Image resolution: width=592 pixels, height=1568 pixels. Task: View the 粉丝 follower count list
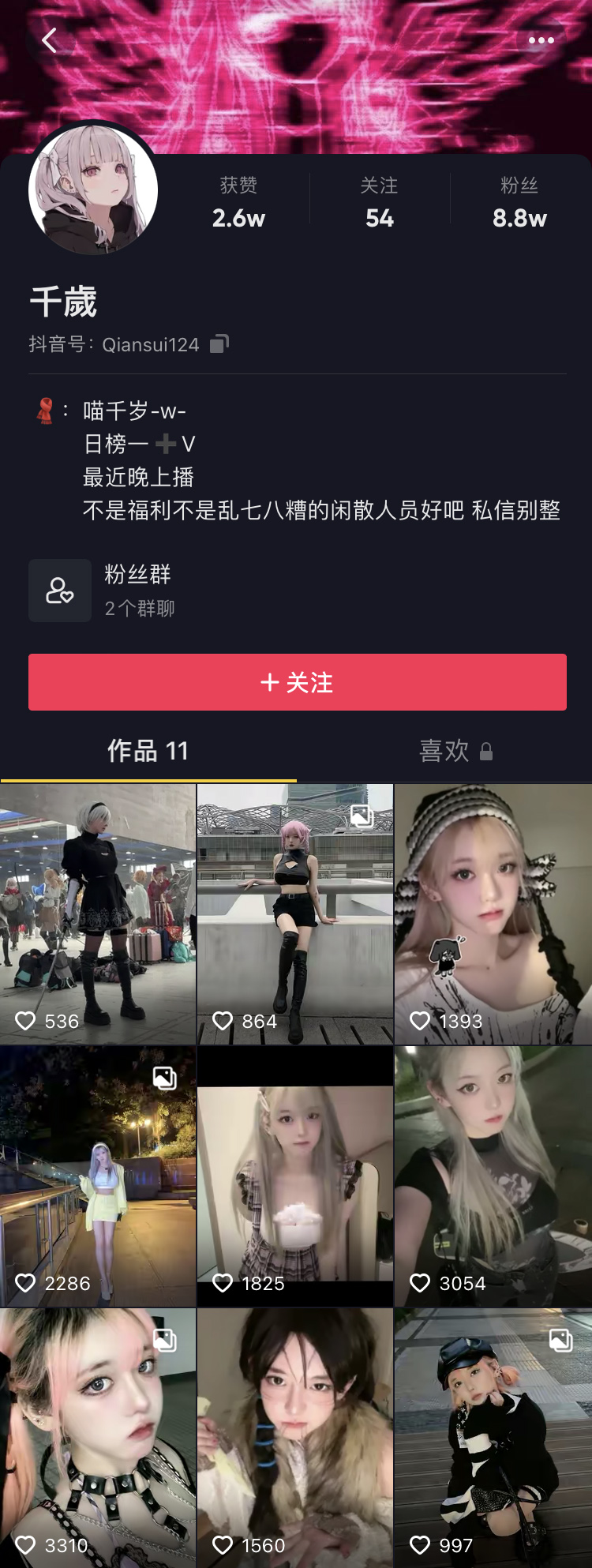pyautogui.click(x=519, y=203)
